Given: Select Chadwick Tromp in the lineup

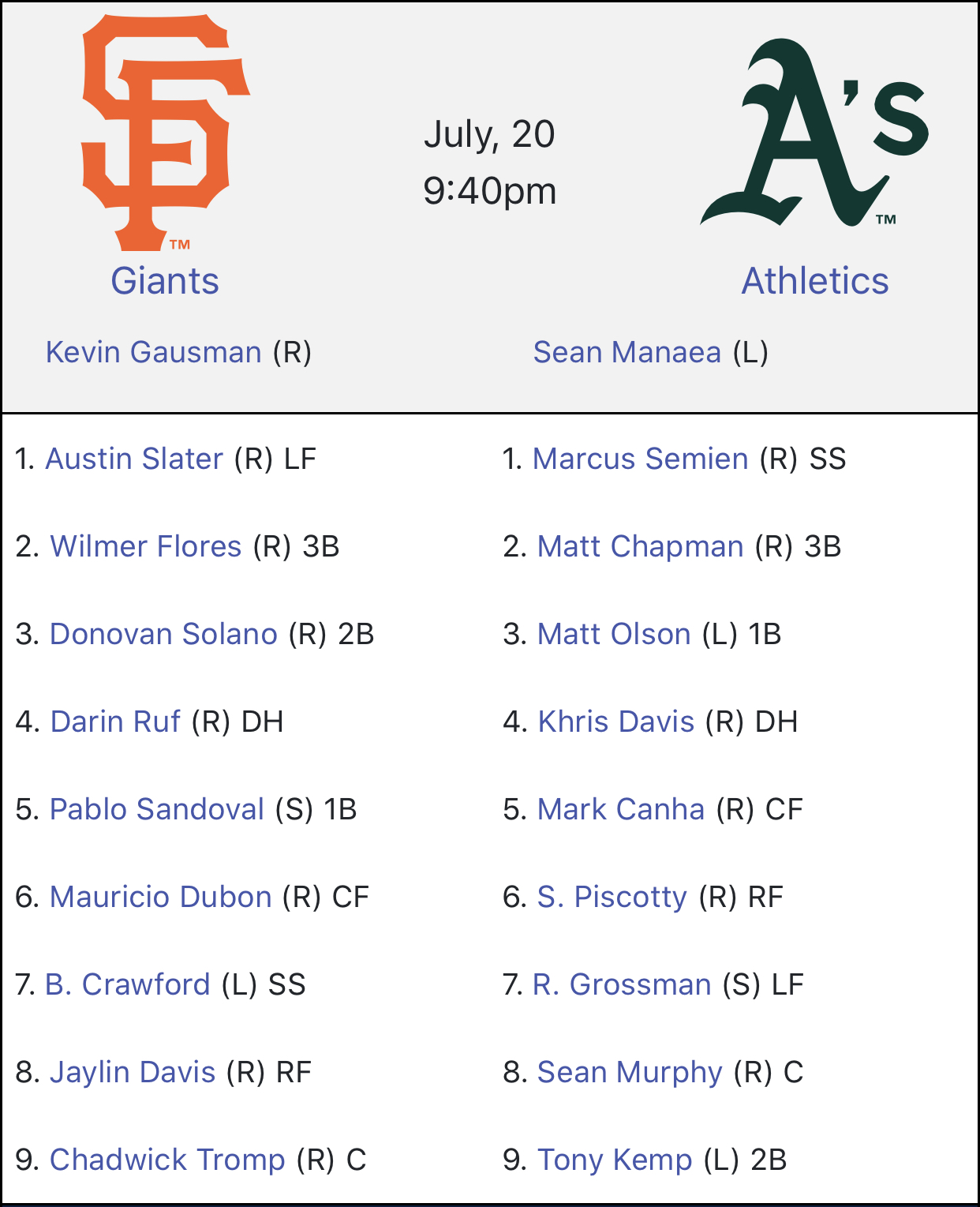Looking at the screenshot, I should click(167, 1160).
